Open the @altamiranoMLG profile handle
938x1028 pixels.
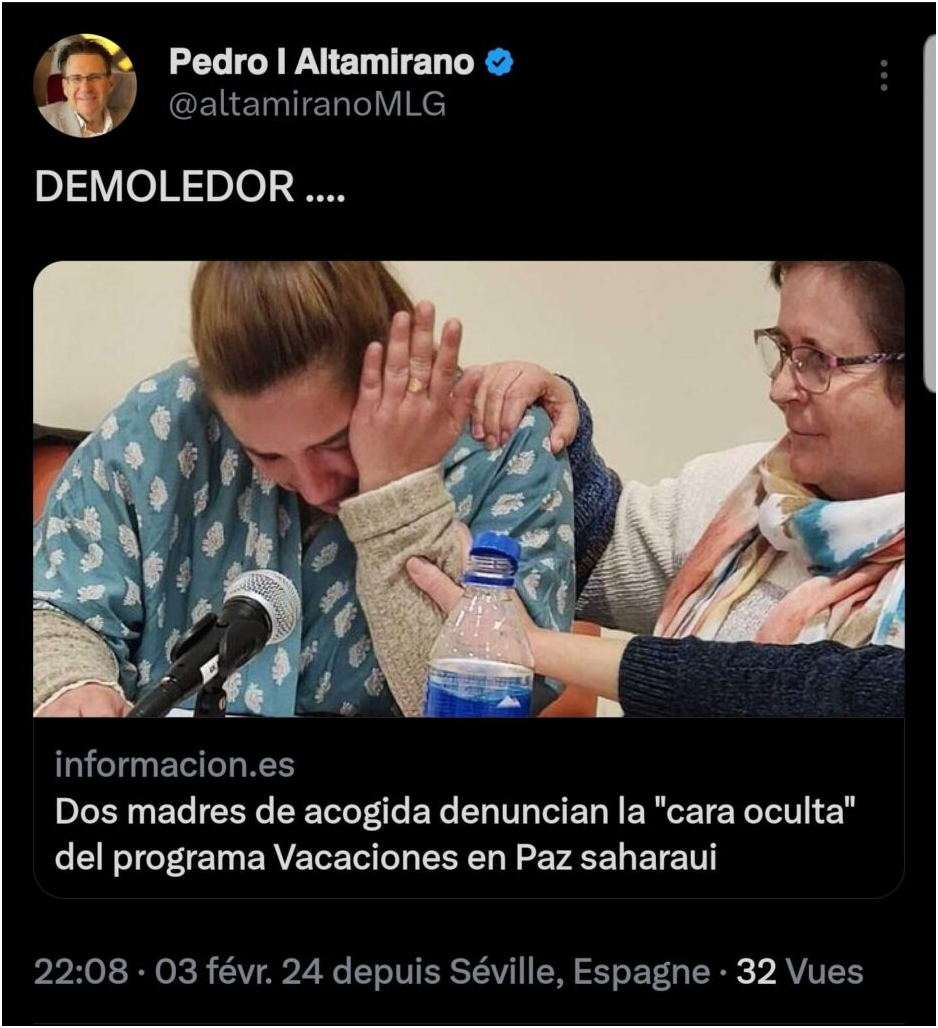pyautogui.click(x=307, y=104)
